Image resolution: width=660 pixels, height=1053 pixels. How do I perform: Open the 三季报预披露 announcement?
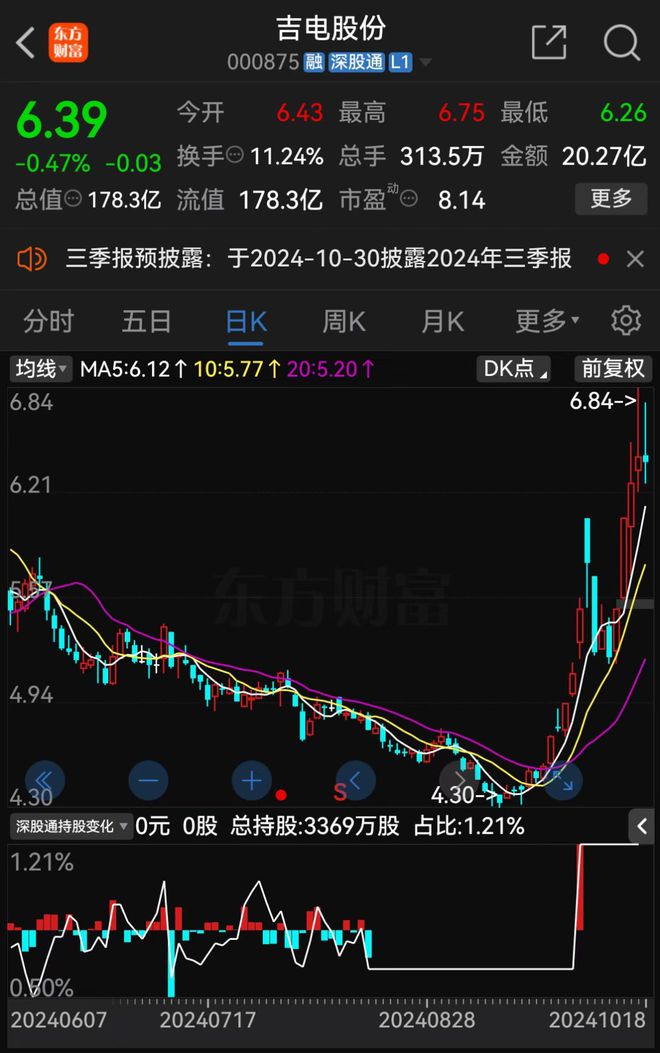(318, 259)
